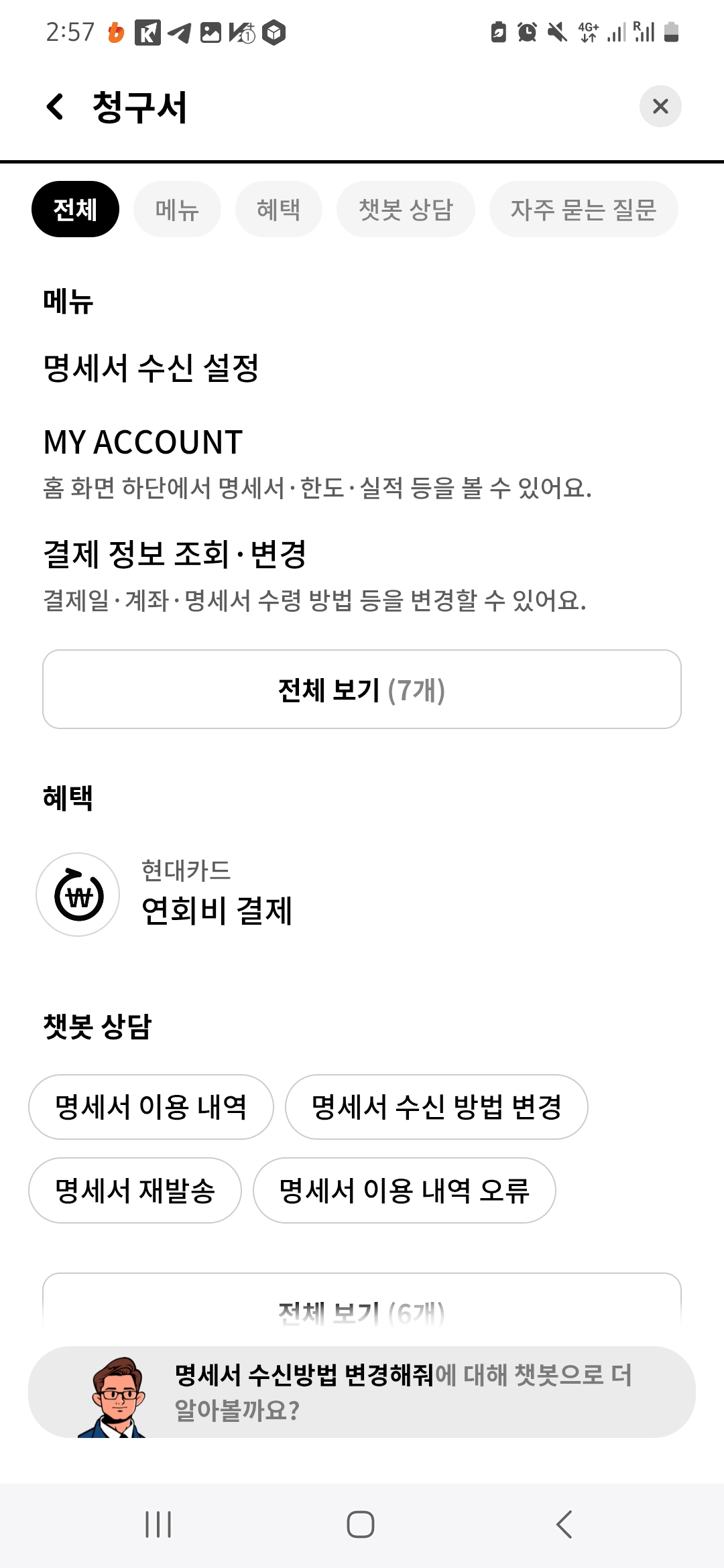Image resolution: width=724 pixels, height=1568 pixels.
Task: Open 명세서 수신 설정
Action: 151,367
